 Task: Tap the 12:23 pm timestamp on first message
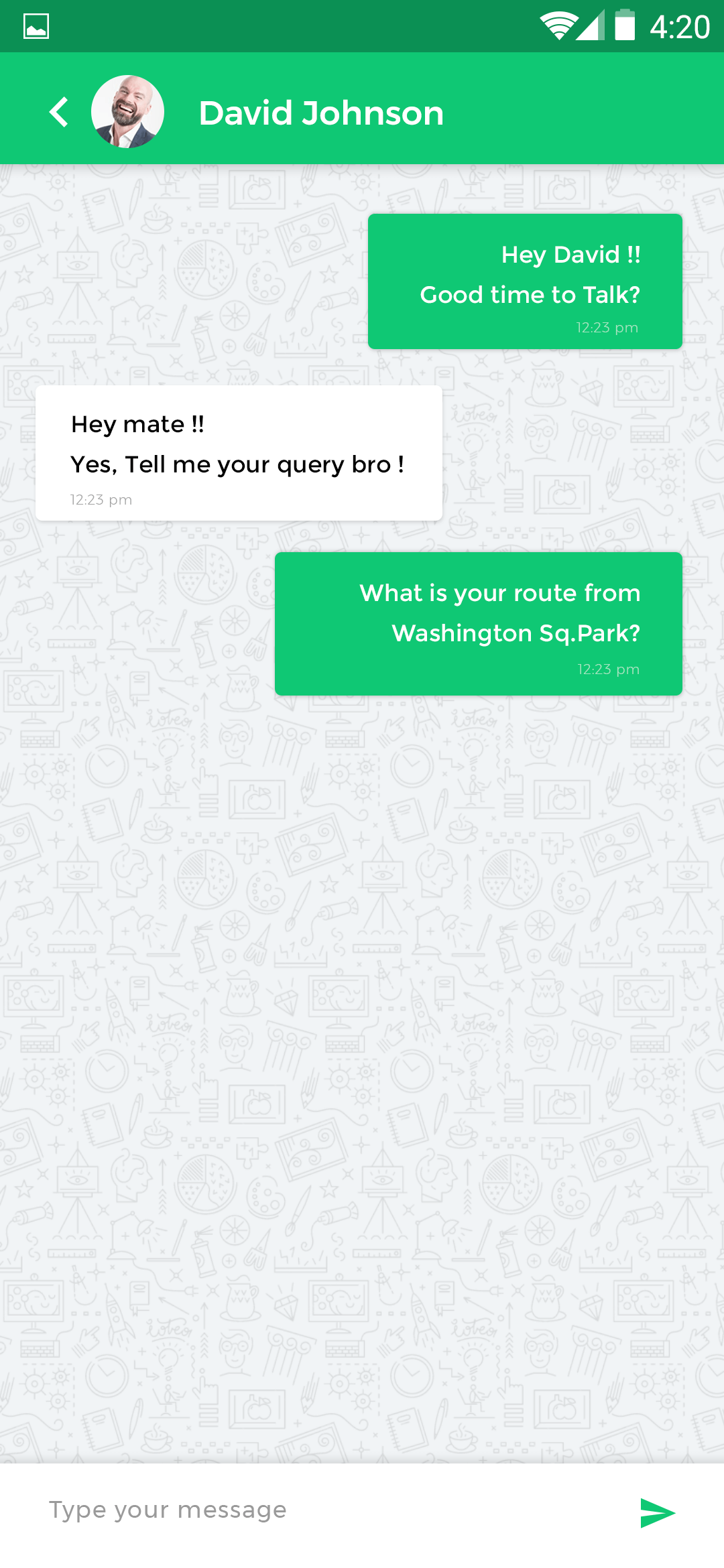point(606,328)
